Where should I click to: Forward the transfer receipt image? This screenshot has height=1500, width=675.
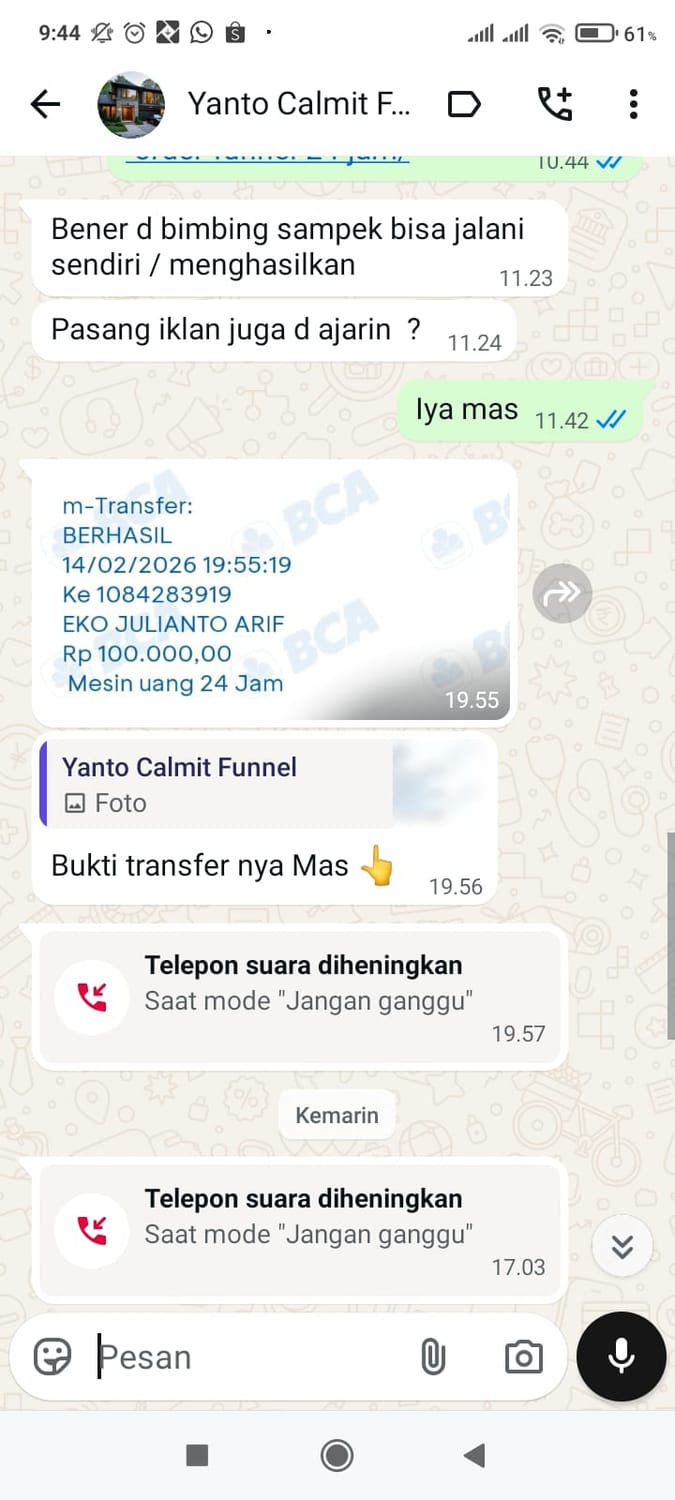(562, 593)
